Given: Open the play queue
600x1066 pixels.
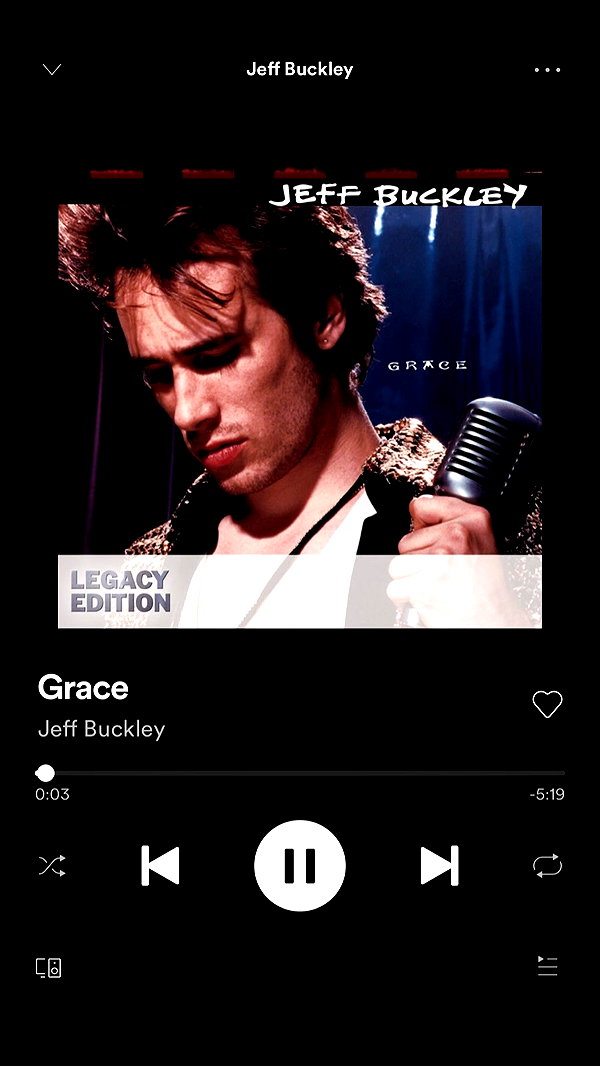Looking at the screenshot, I should [x=547, y=966].
